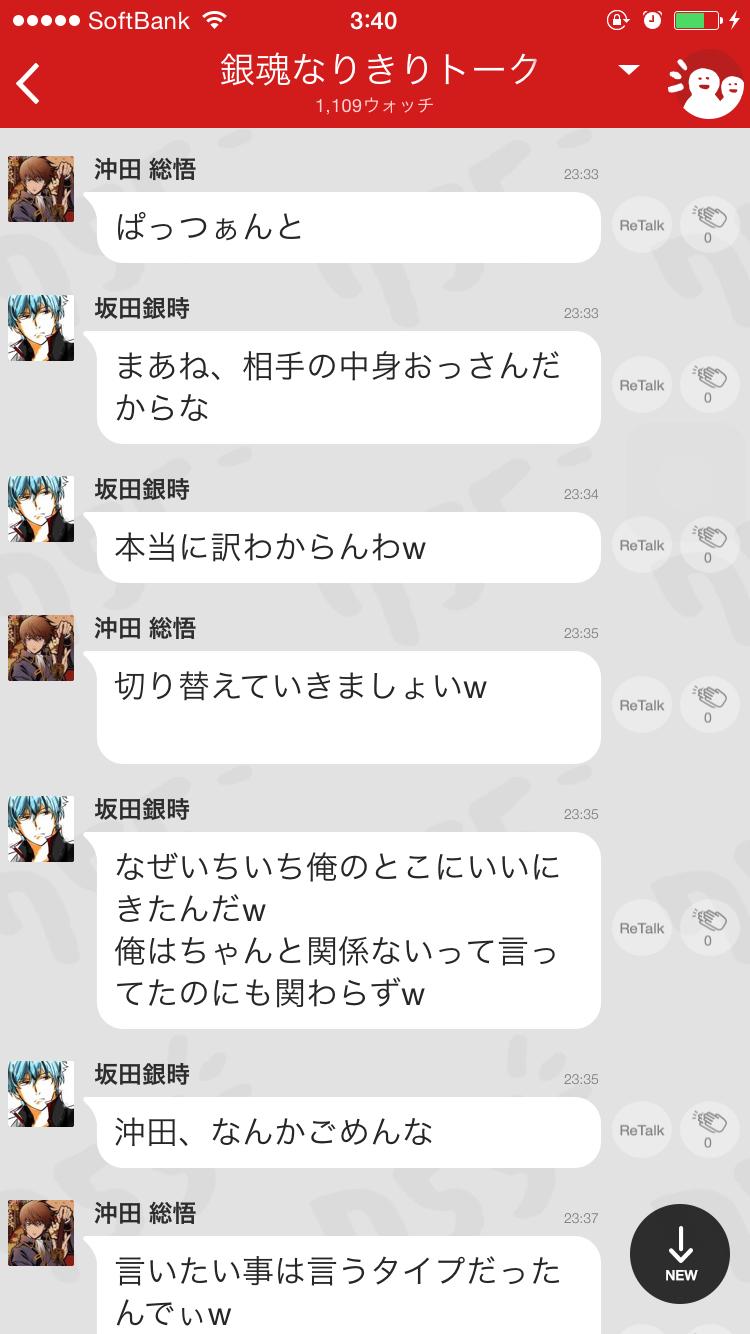Tap the clap icon beside 本当に訳わからんわw
This screenshot has height=1334, width=750.
[709, 544]
